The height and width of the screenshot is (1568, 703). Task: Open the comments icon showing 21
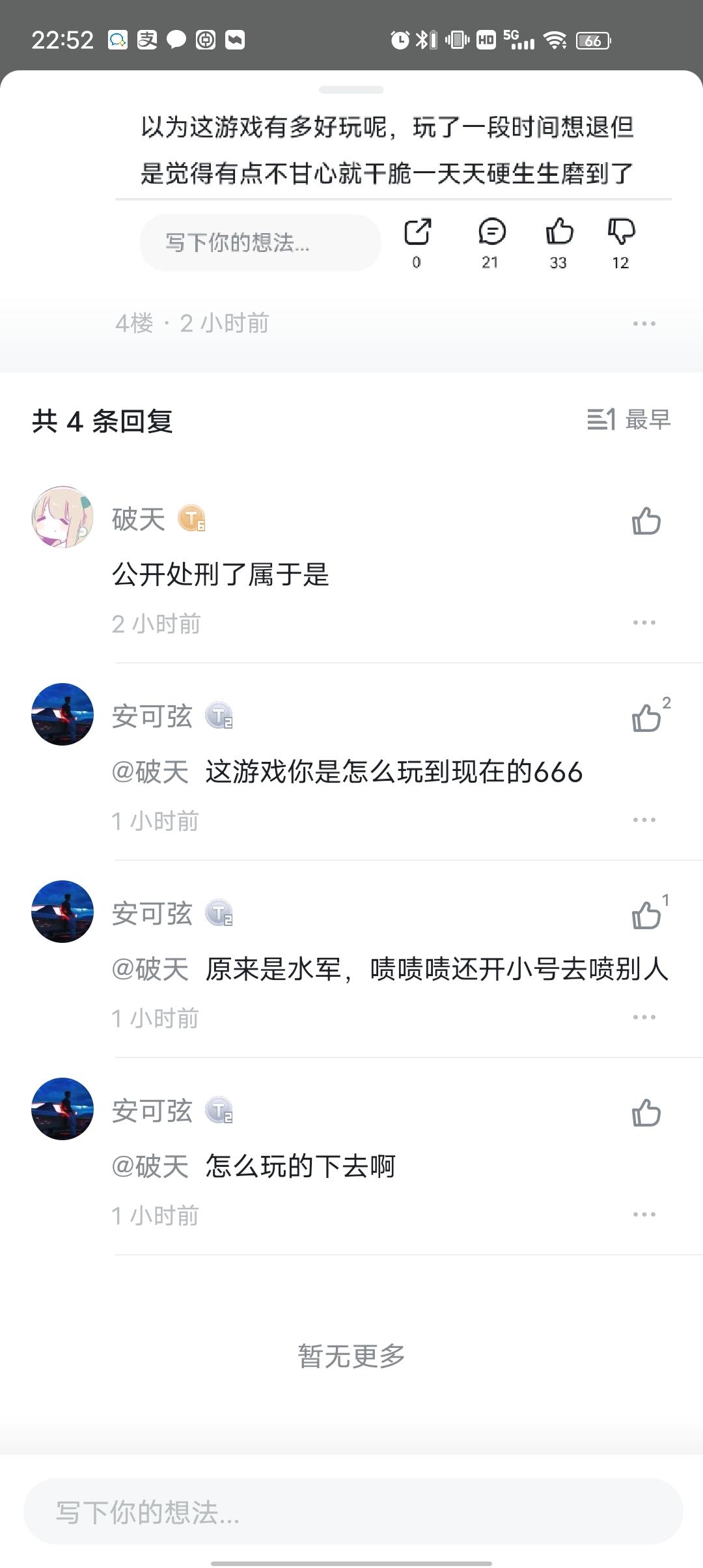coord(491,232)
